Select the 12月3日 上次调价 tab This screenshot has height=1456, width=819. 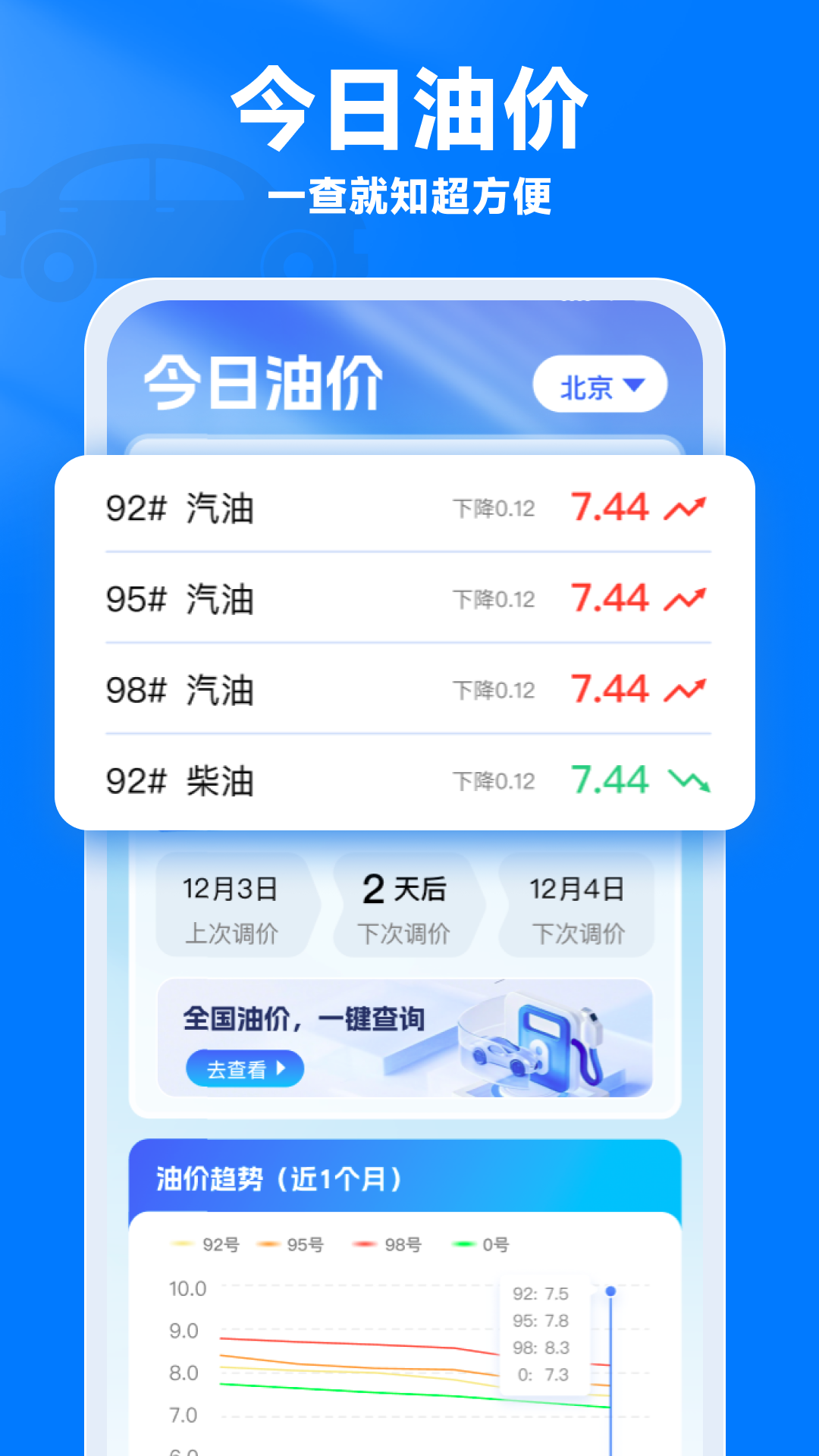(232, 905)
